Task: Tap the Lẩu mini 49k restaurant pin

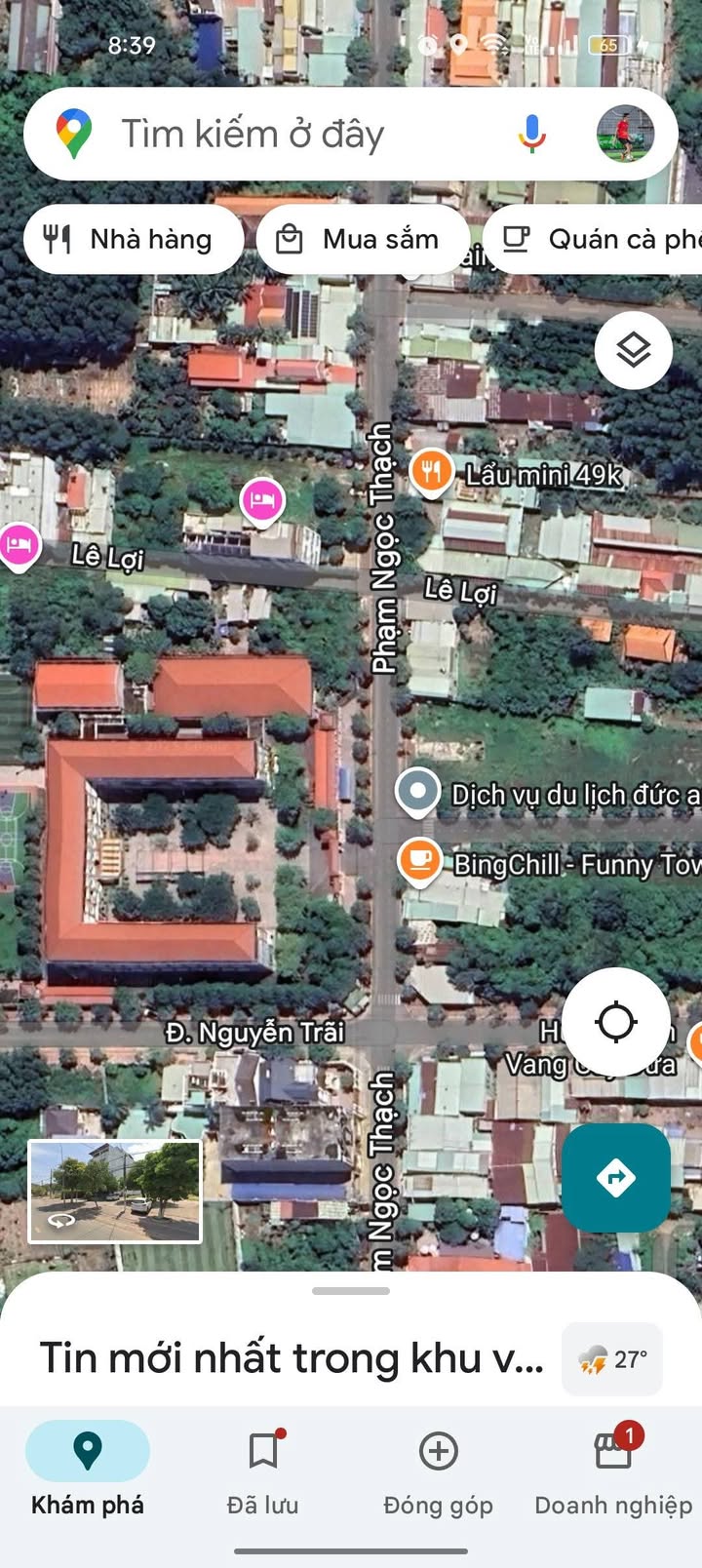Action: 430,473
